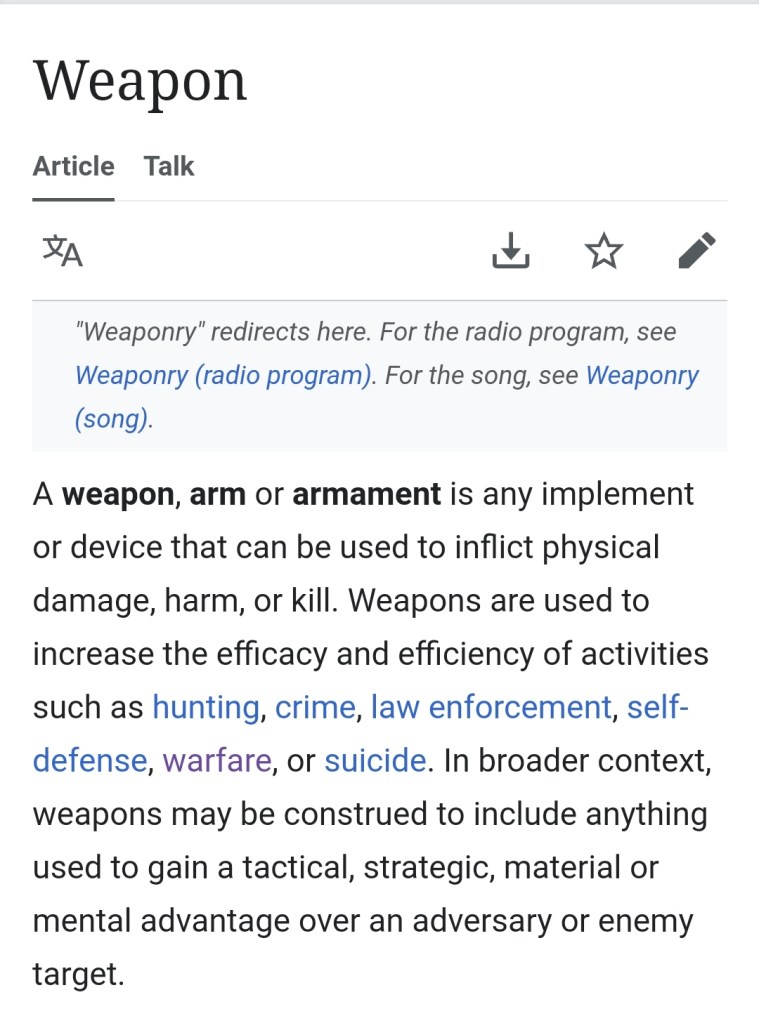759x1023 pixels.
Task: Follow the hunting link
Action: tap(205, 708)
